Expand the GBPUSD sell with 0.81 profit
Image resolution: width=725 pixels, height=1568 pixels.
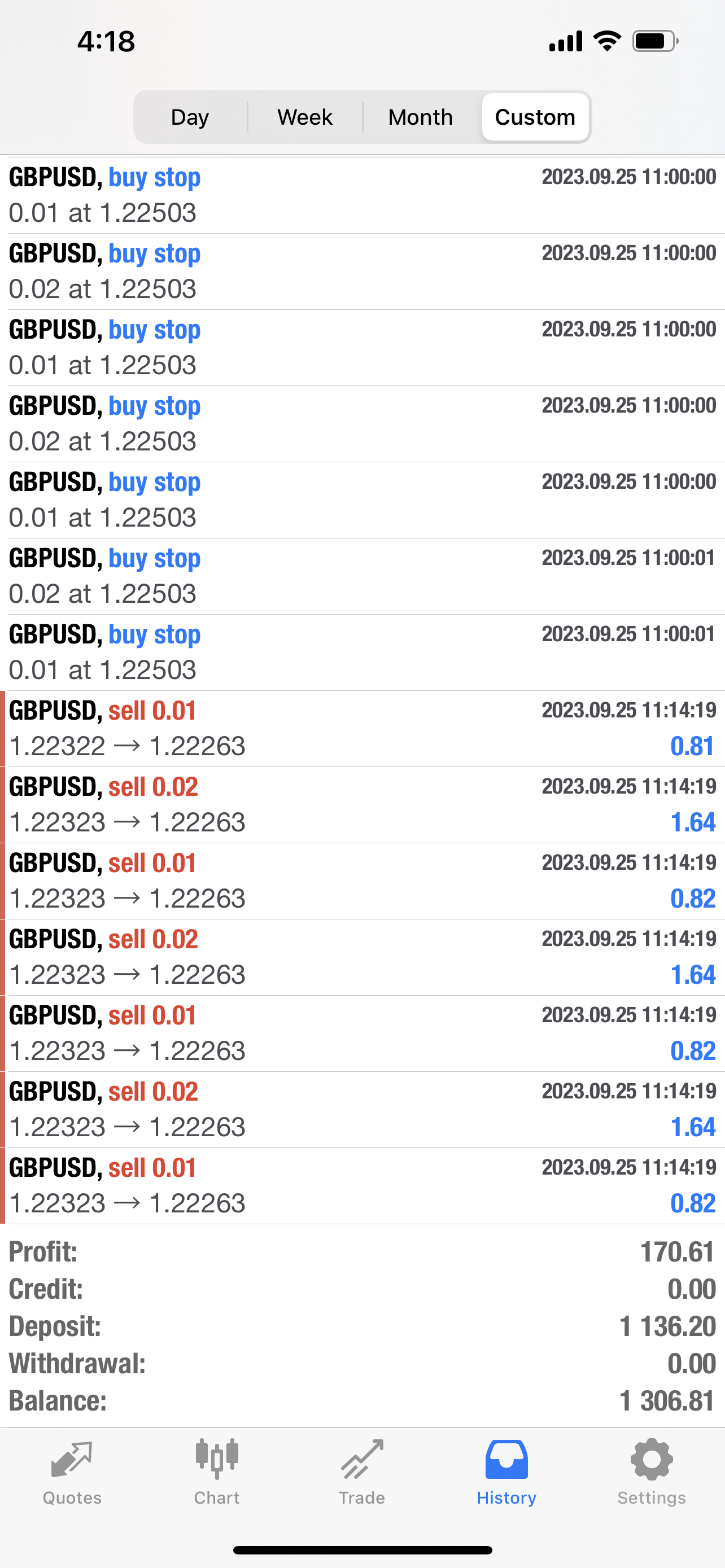362,729
